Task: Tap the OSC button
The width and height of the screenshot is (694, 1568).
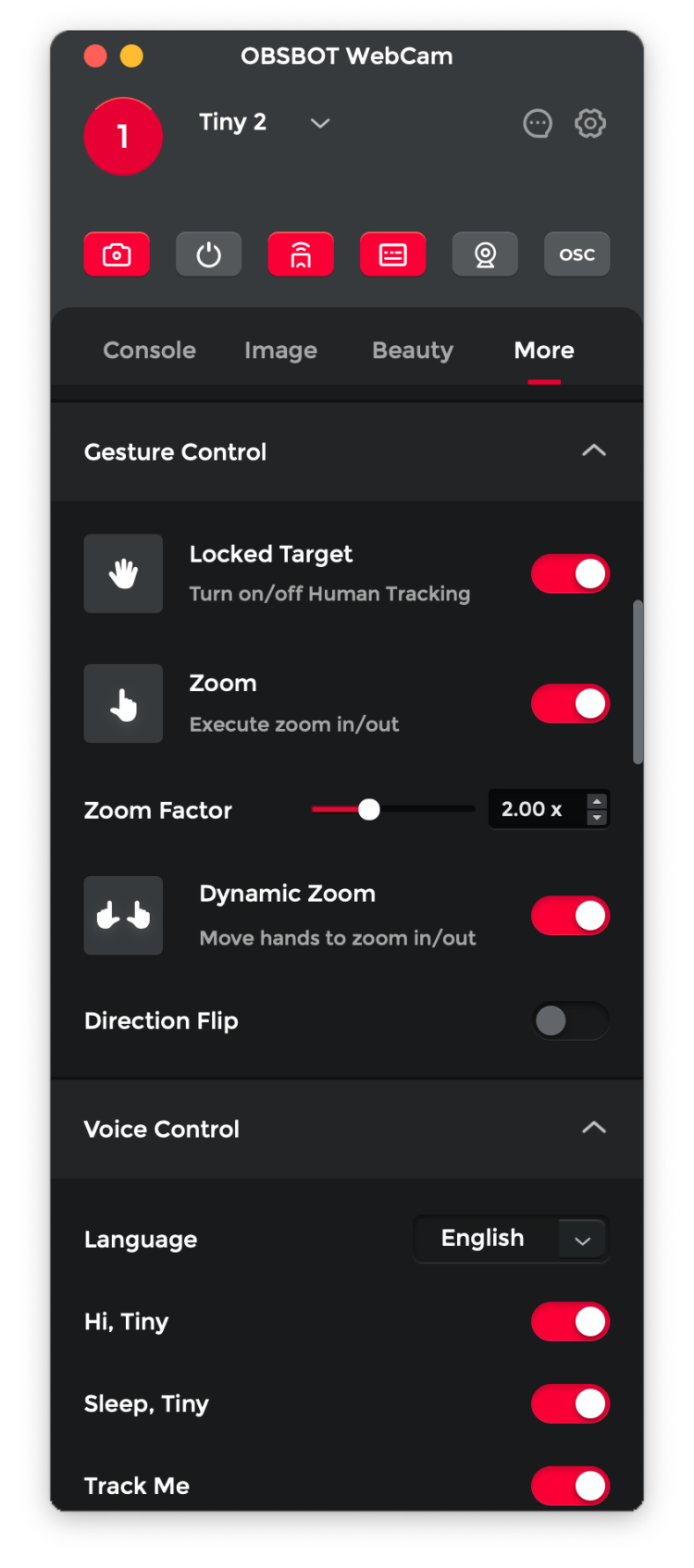Action: click(x=576, y=254)
